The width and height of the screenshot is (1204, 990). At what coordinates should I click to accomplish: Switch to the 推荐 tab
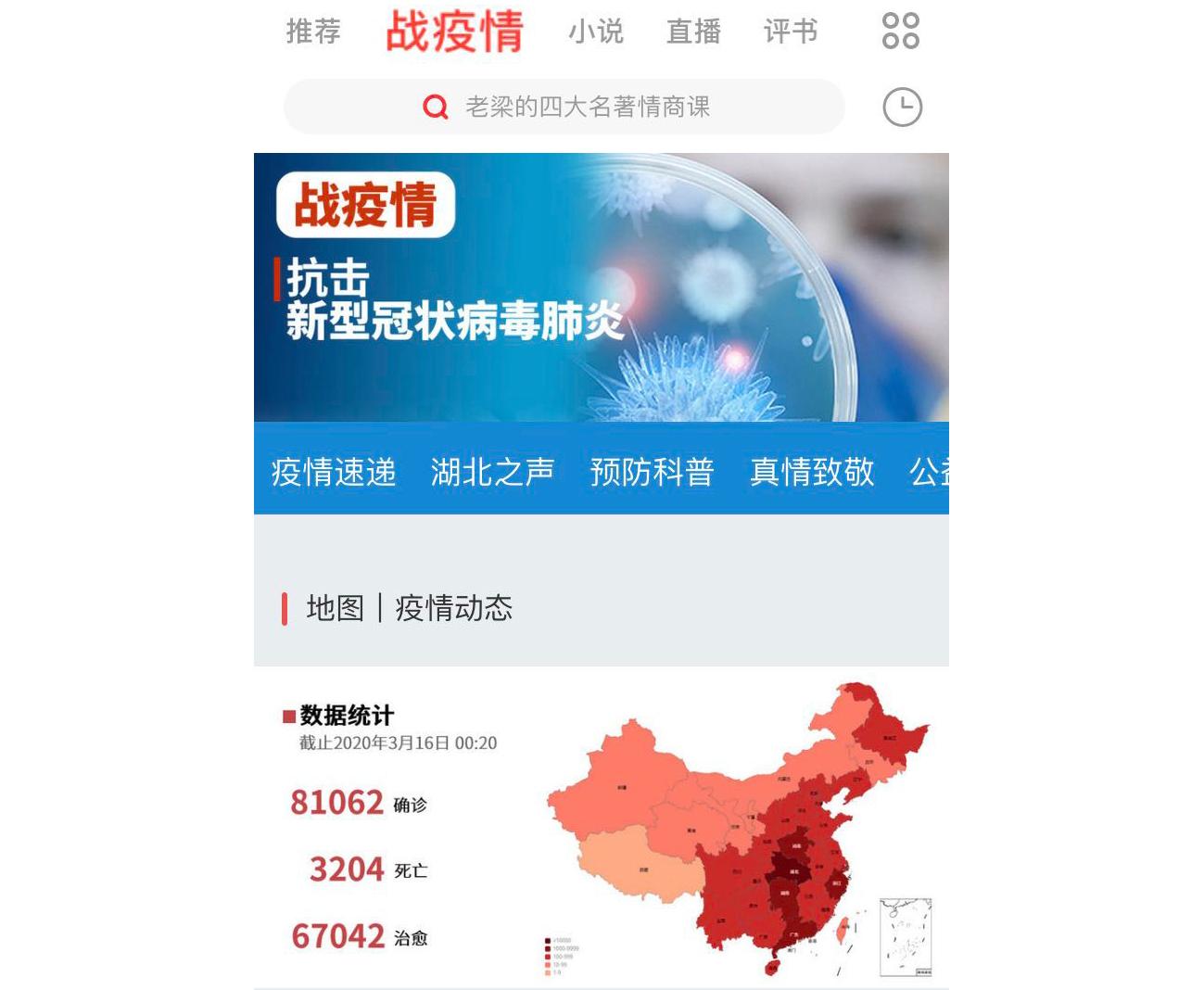point(313,32)
